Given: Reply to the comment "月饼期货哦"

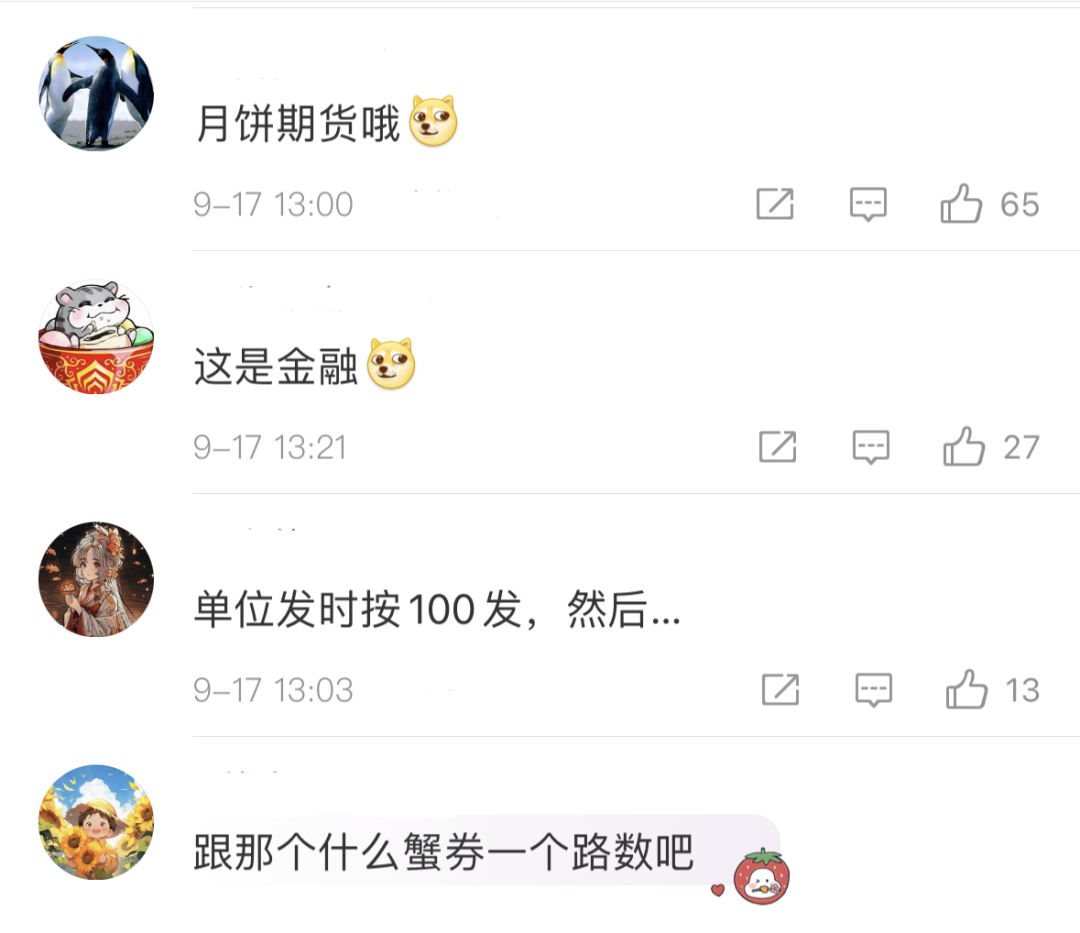Looking at the screenshot, I should coord(868,205).
